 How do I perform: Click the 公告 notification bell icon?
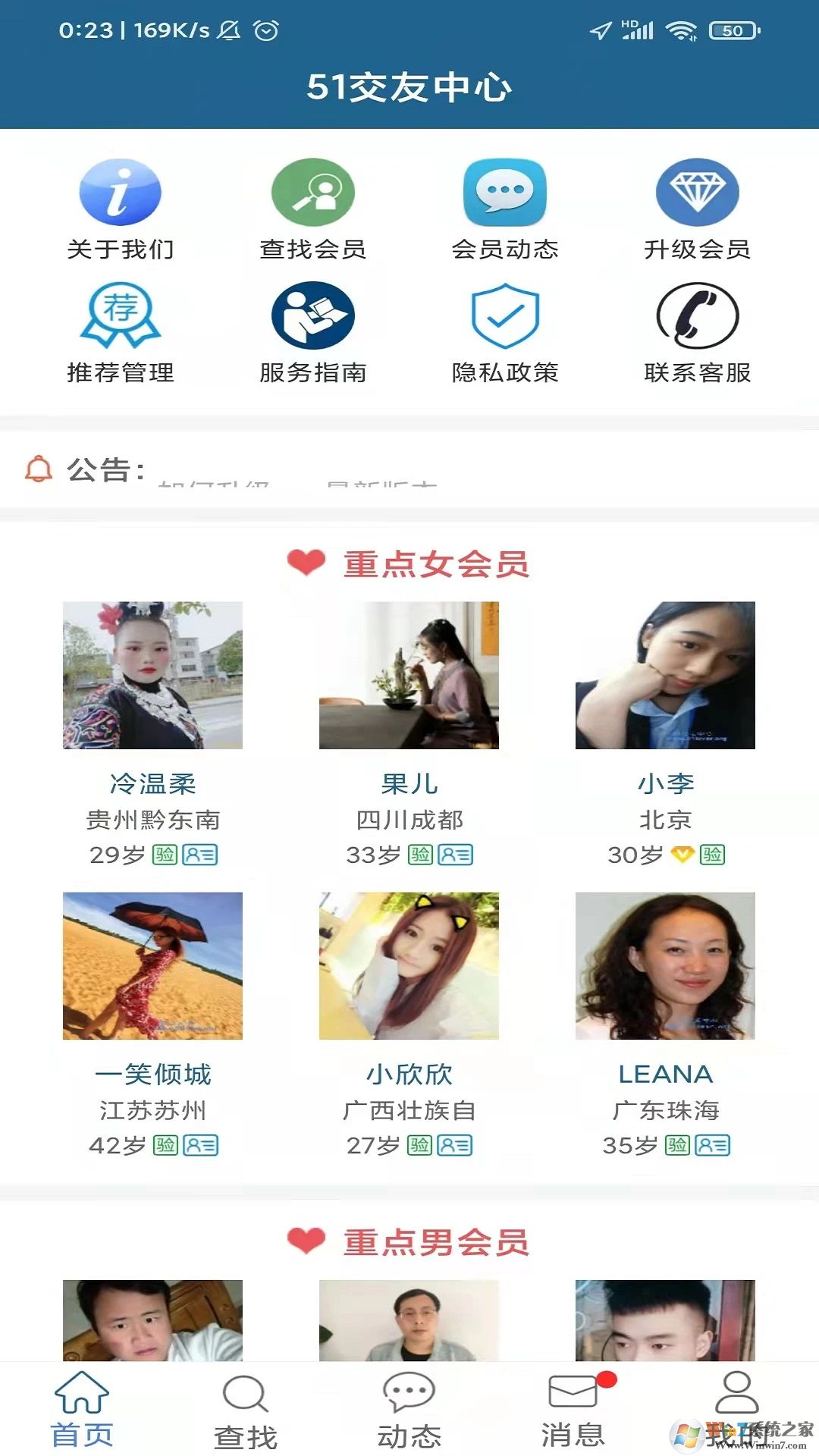(35, 472)
